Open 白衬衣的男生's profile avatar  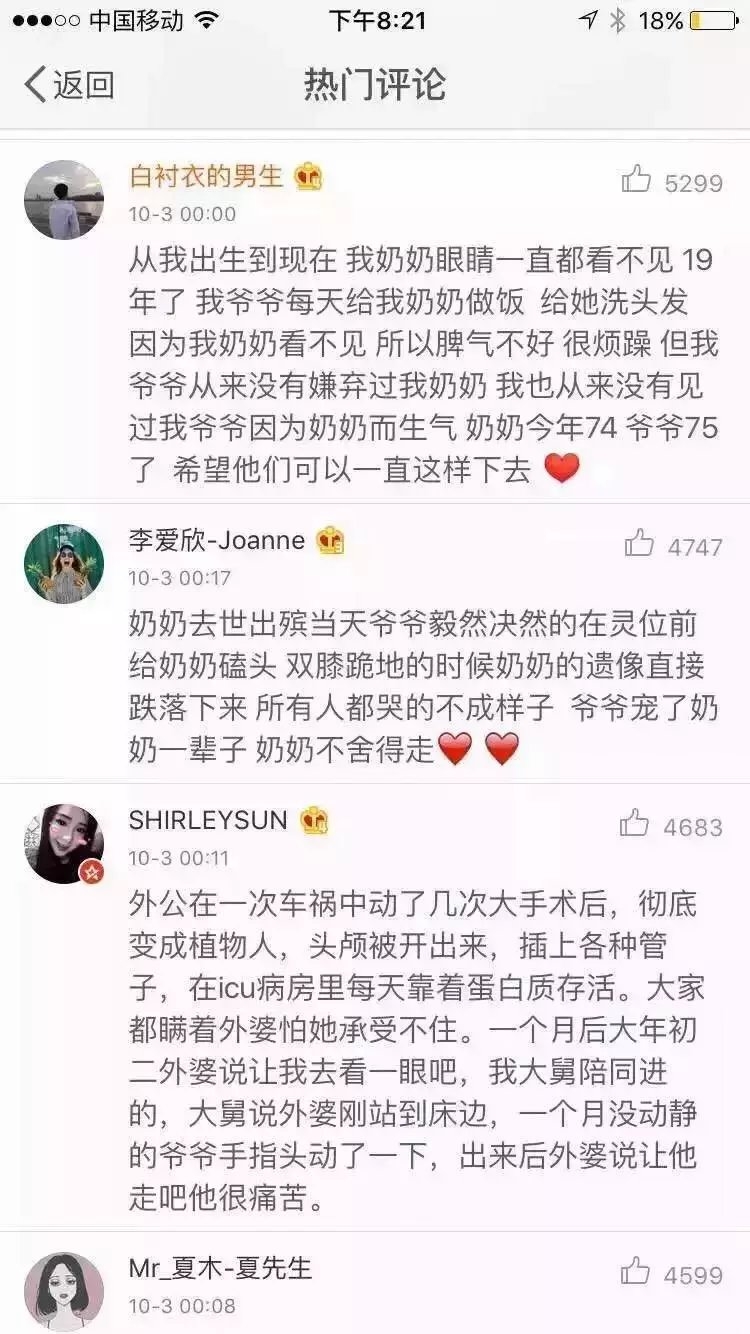[x=64, y=200]
